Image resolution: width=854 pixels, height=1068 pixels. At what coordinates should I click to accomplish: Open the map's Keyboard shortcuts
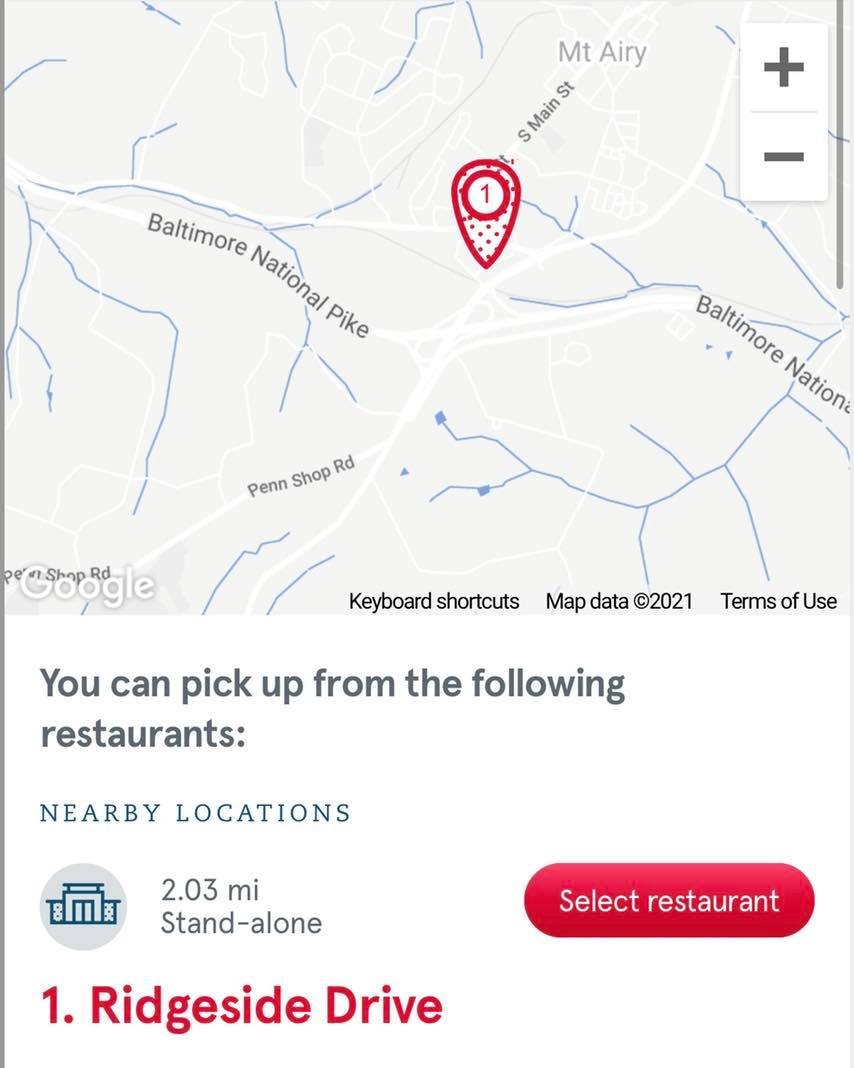[x=434, y=601]
